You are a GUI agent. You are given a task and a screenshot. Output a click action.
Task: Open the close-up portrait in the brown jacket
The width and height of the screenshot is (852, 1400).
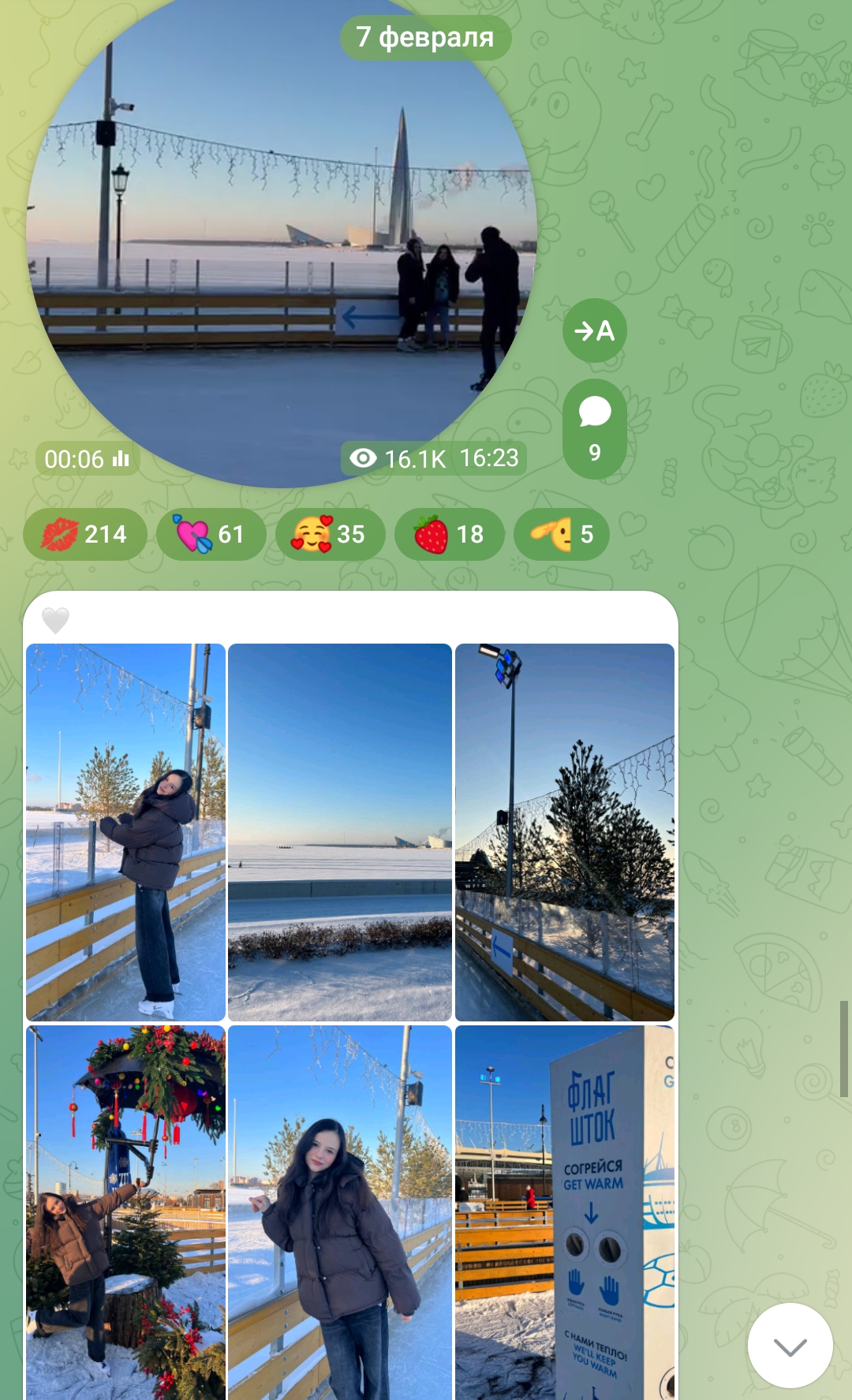pos(340,1212)
